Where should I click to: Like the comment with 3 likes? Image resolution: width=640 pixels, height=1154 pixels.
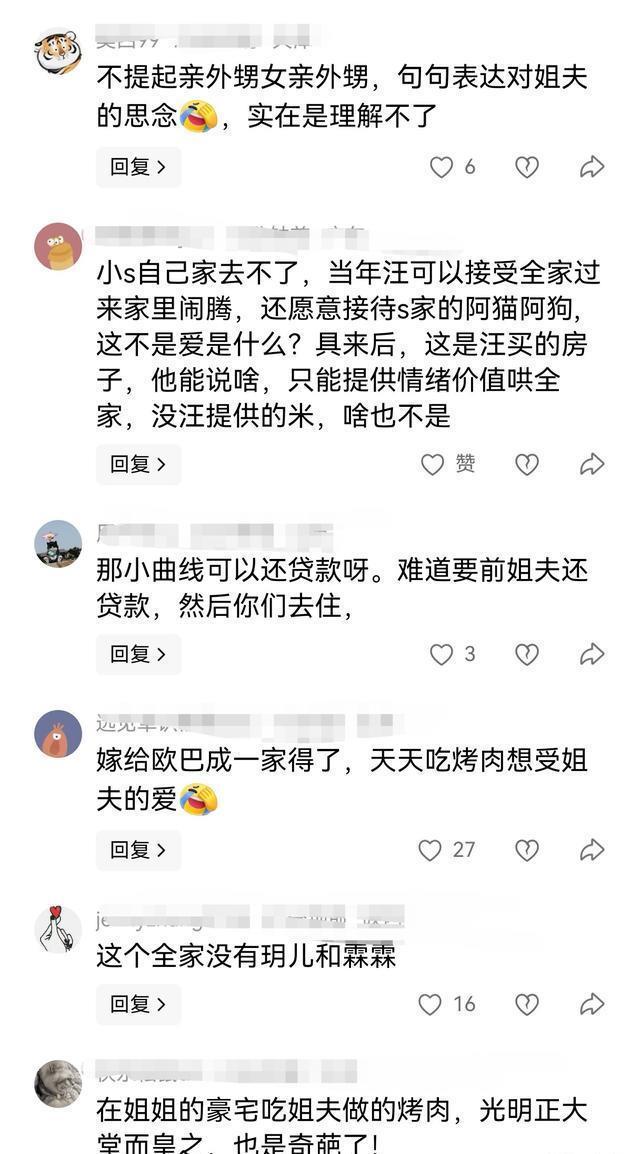pyautogui.click(x=441, y=654)
